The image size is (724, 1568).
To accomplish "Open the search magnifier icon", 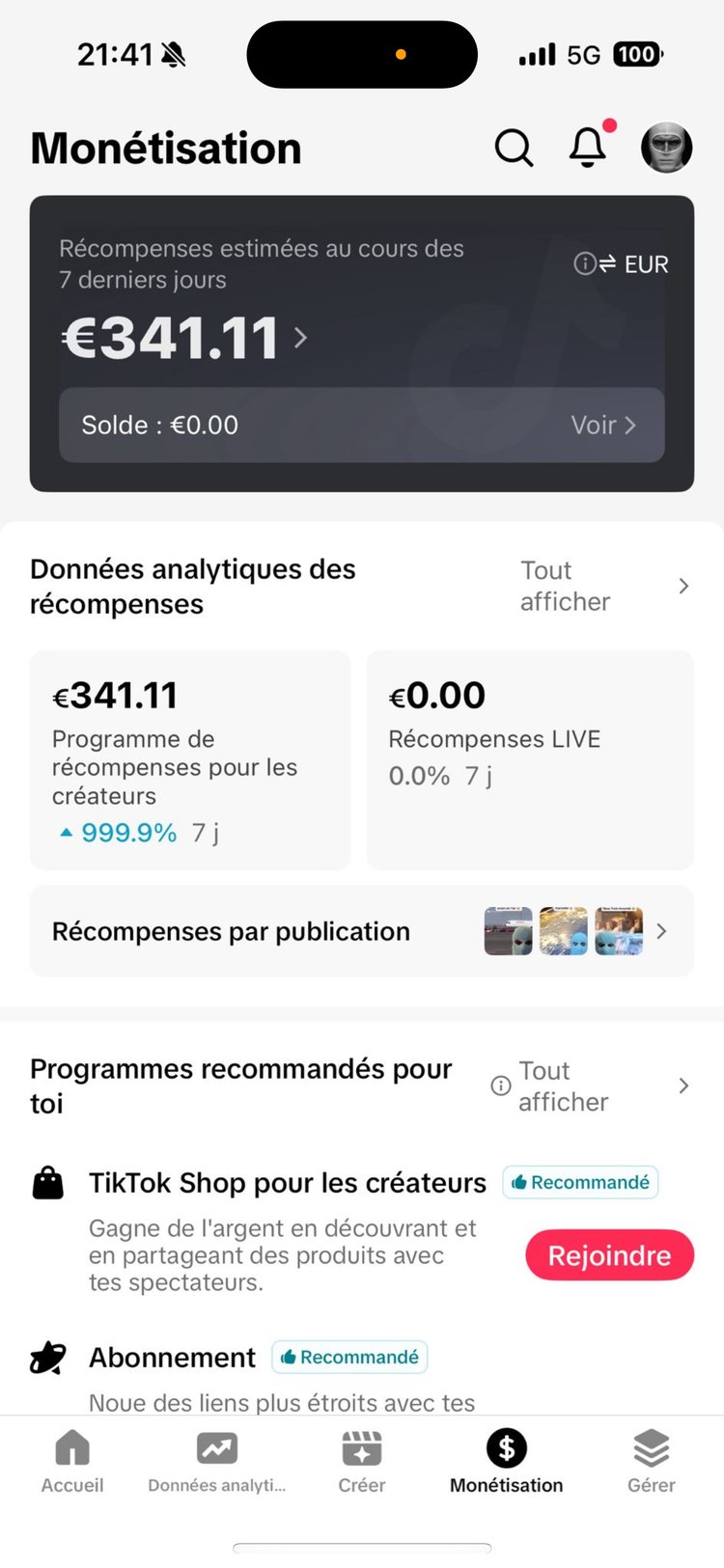I will pos(514,149).
